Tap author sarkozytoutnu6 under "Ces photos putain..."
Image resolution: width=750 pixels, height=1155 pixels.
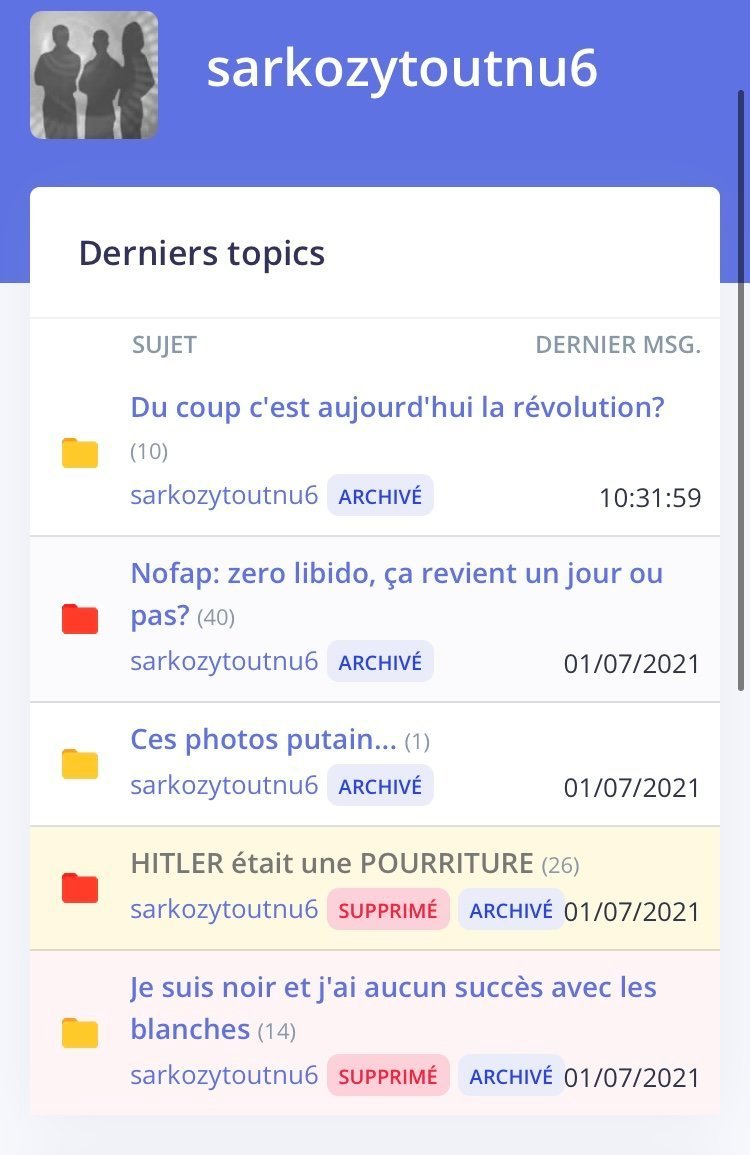(x=224, y=786)
